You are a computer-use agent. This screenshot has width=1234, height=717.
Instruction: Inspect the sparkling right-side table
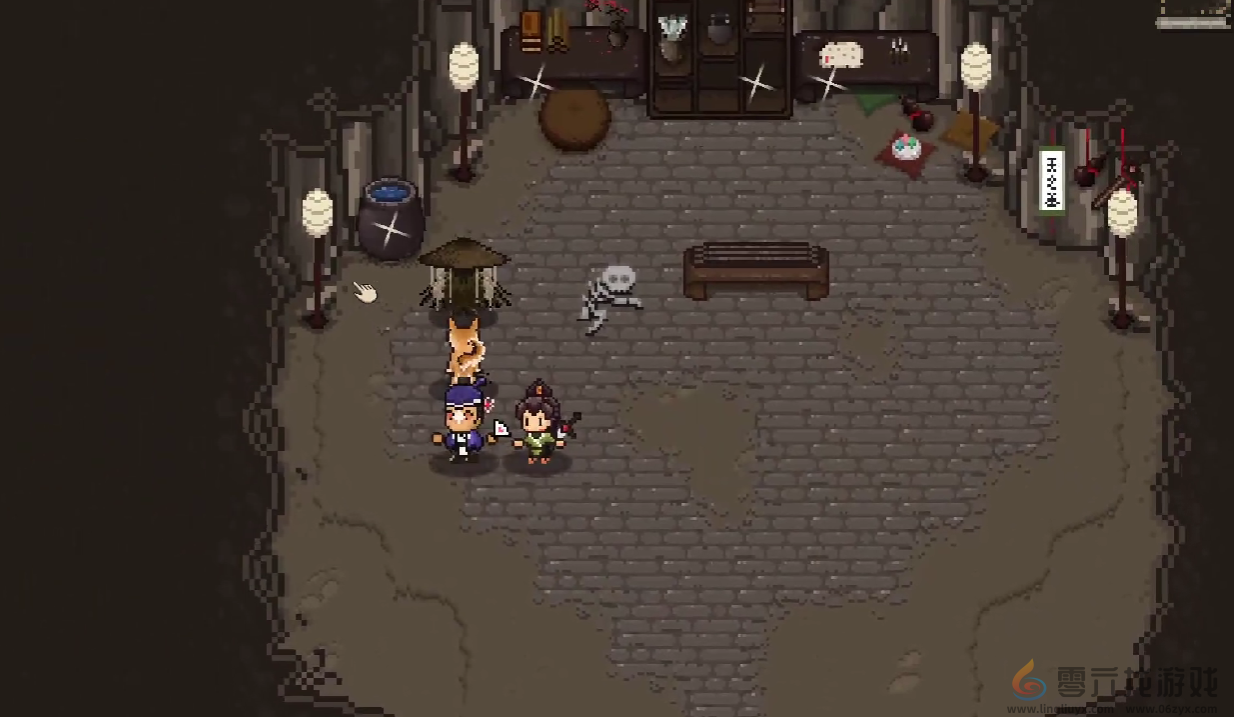tap(866, 60)
